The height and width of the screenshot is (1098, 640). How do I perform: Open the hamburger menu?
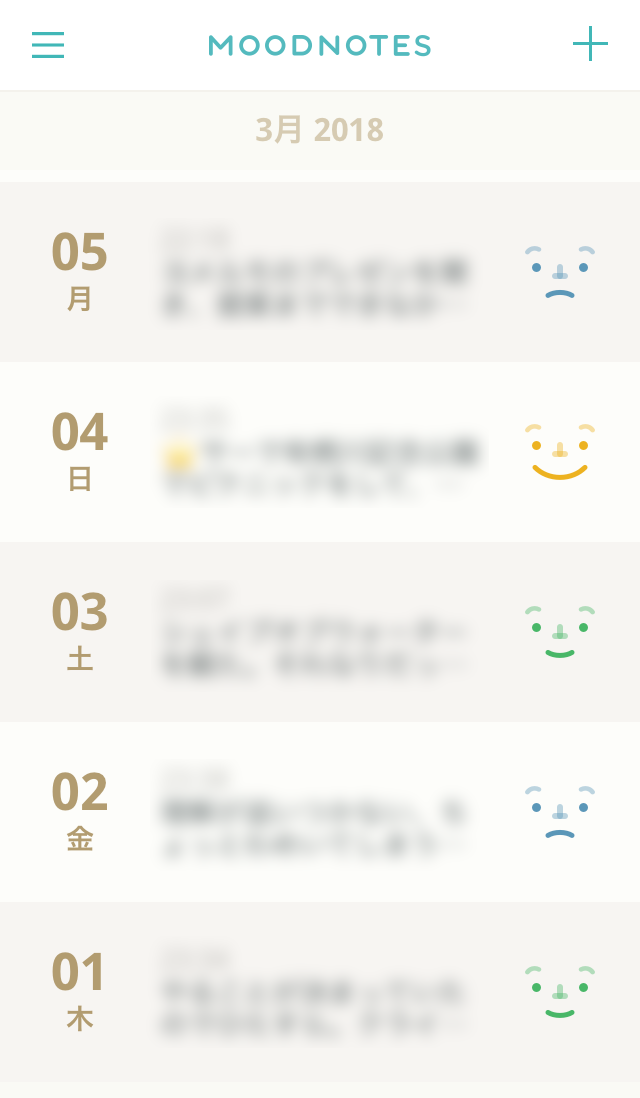pyautogui.click(x=47, y=45)
